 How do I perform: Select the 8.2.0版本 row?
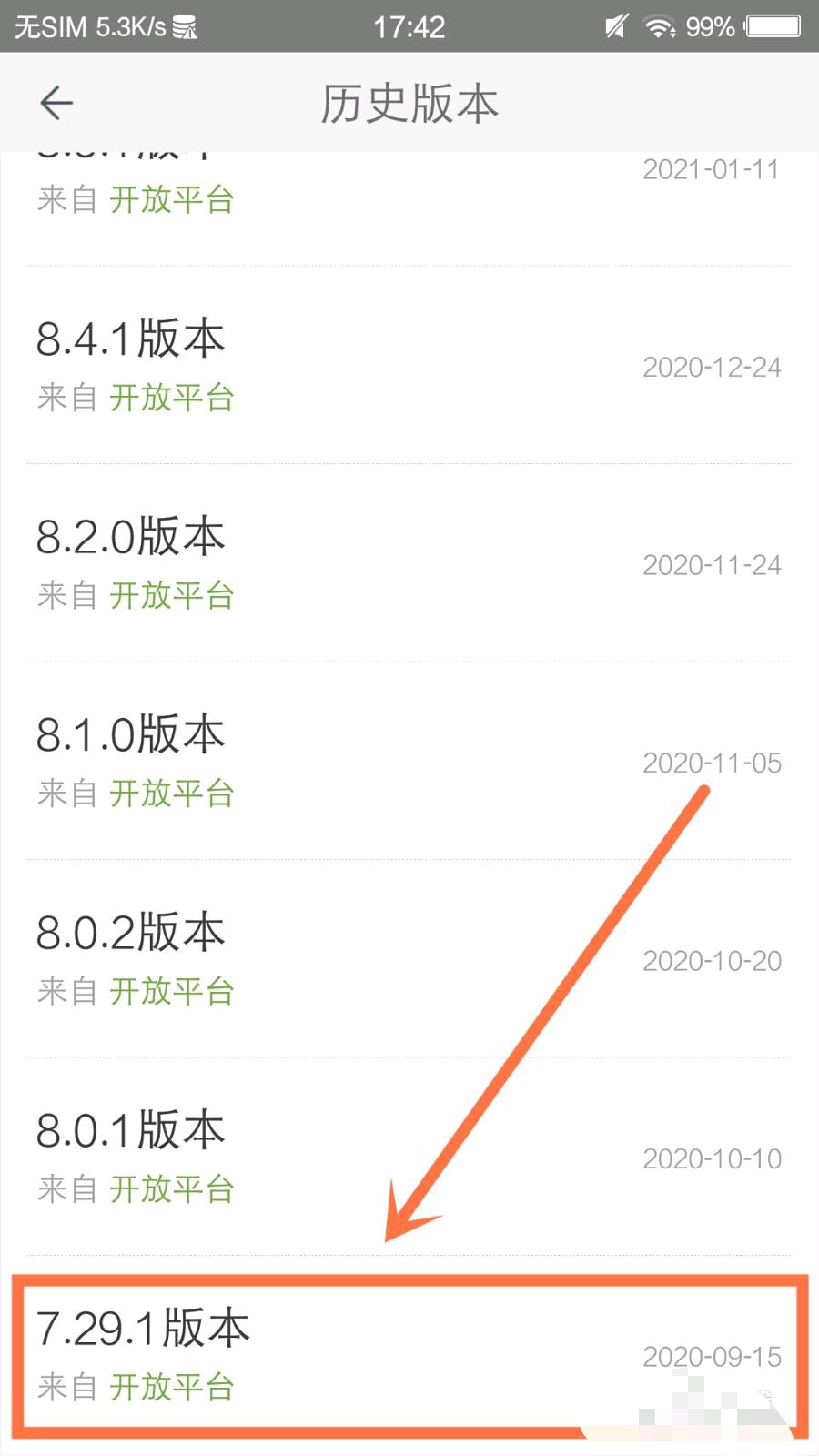coord(409,563)
